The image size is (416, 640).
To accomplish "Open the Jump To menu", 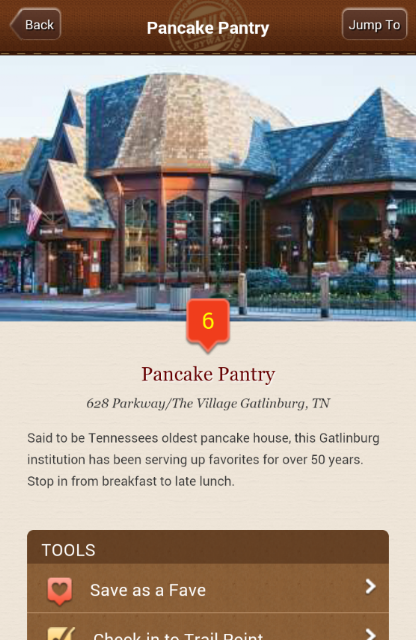I will [x=374, y=24].
